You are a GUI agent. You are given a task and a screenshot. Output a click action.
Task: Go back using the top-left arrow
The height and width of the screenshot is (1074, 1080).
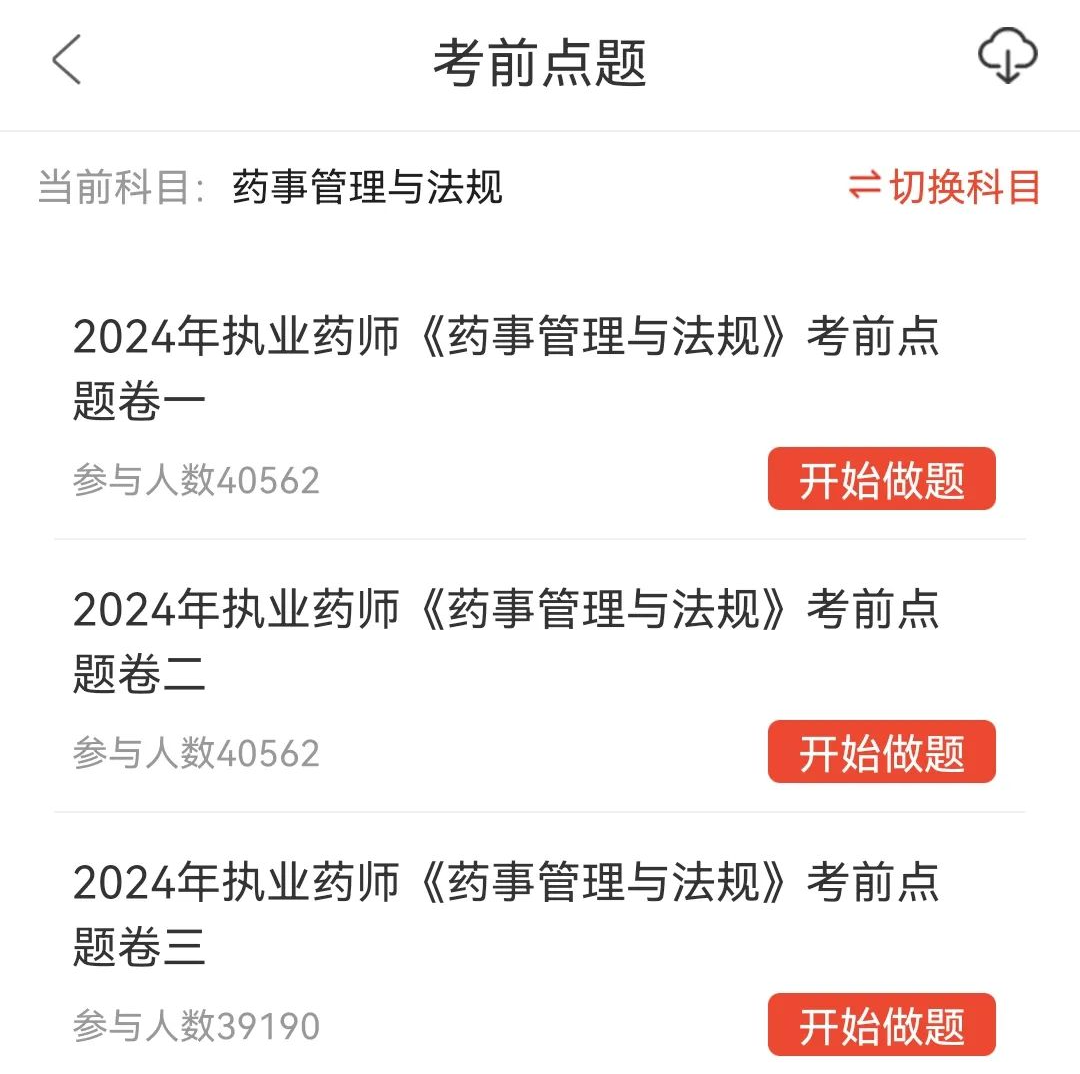[x=66, y=61]
